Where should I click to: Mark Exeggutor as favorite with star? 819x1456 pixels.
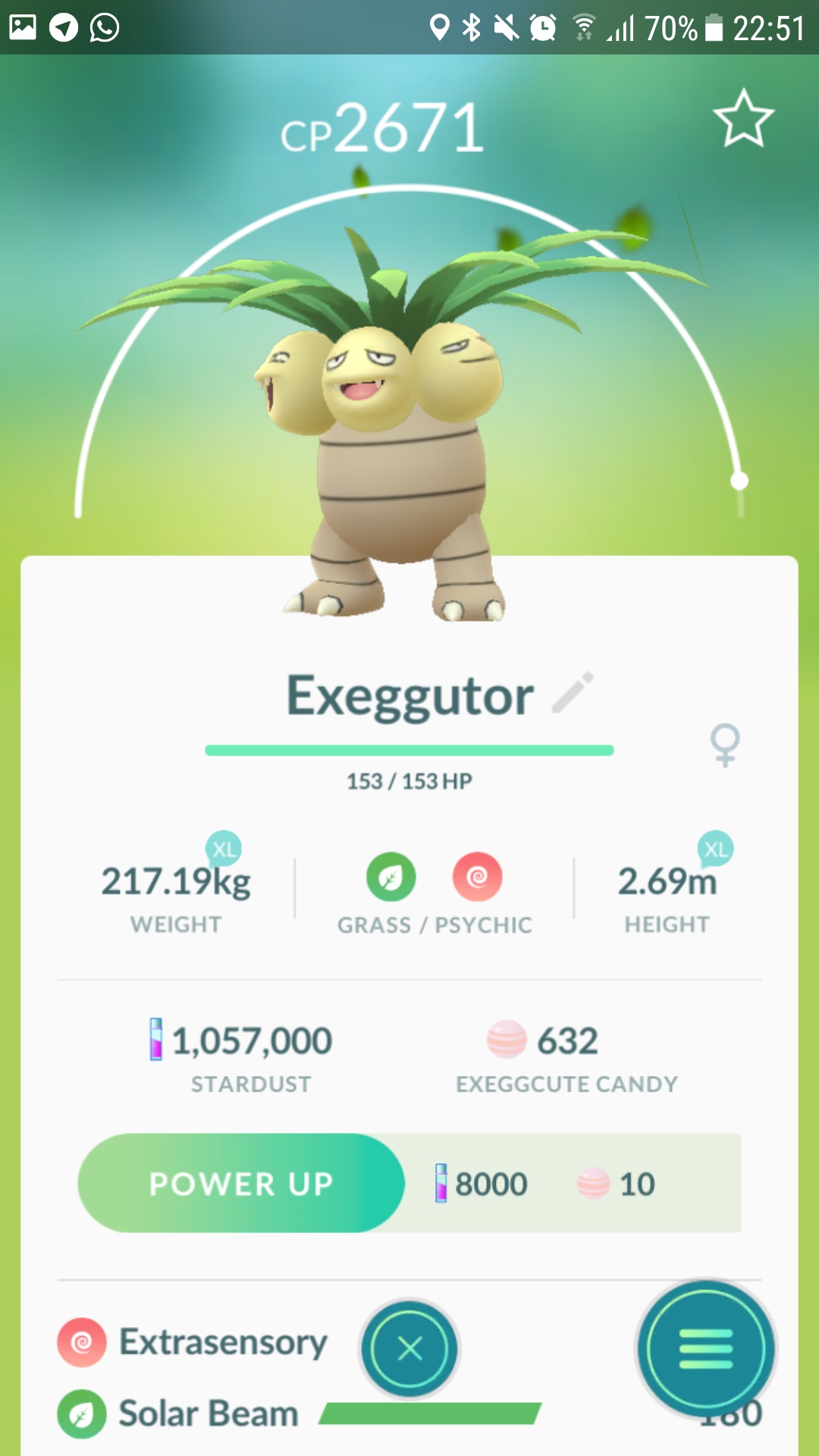(x=743, y=119)
